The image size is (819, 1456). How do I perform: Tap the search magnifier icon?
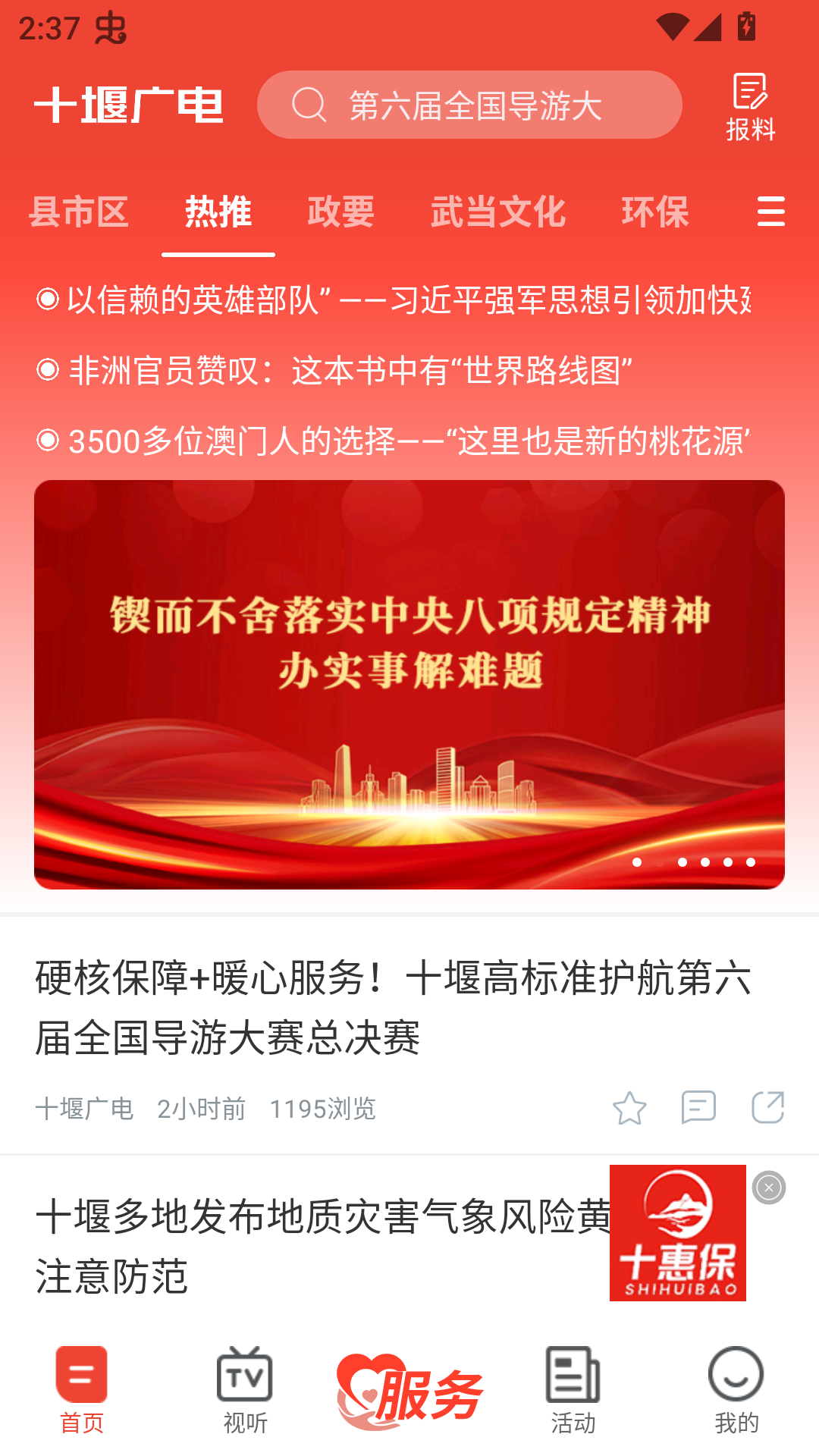(x=308, y=105)
